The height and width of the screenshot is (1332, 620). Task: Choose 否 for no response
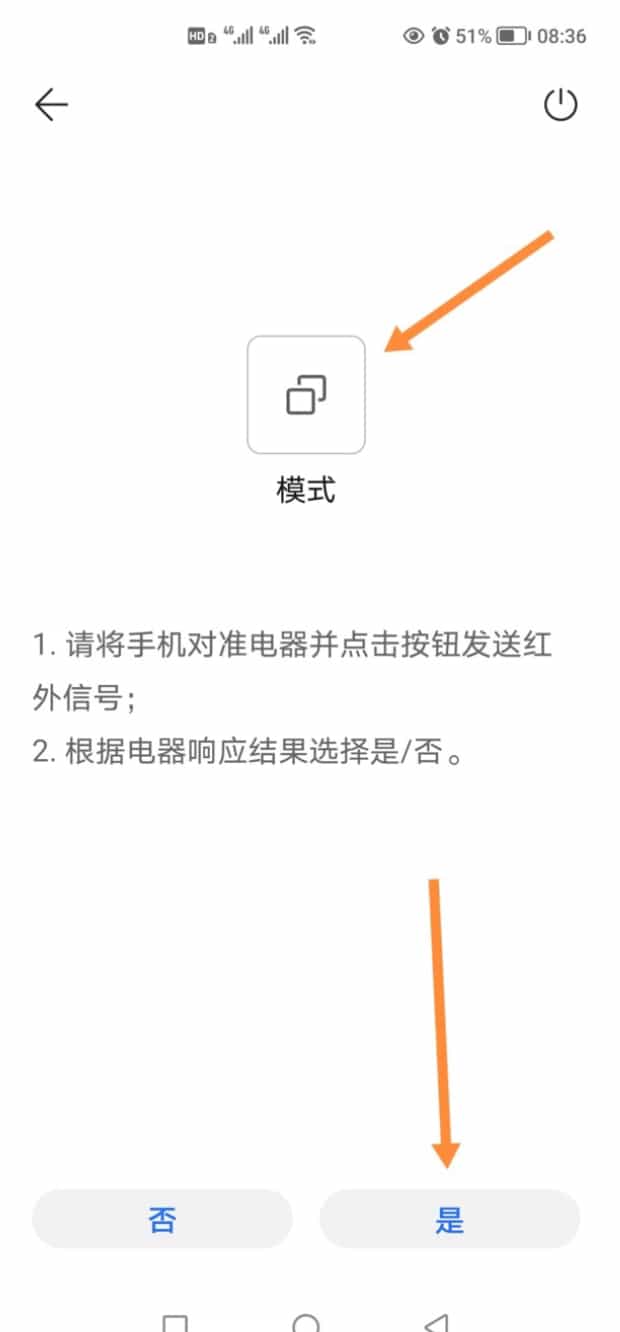tap(162, 1219)
